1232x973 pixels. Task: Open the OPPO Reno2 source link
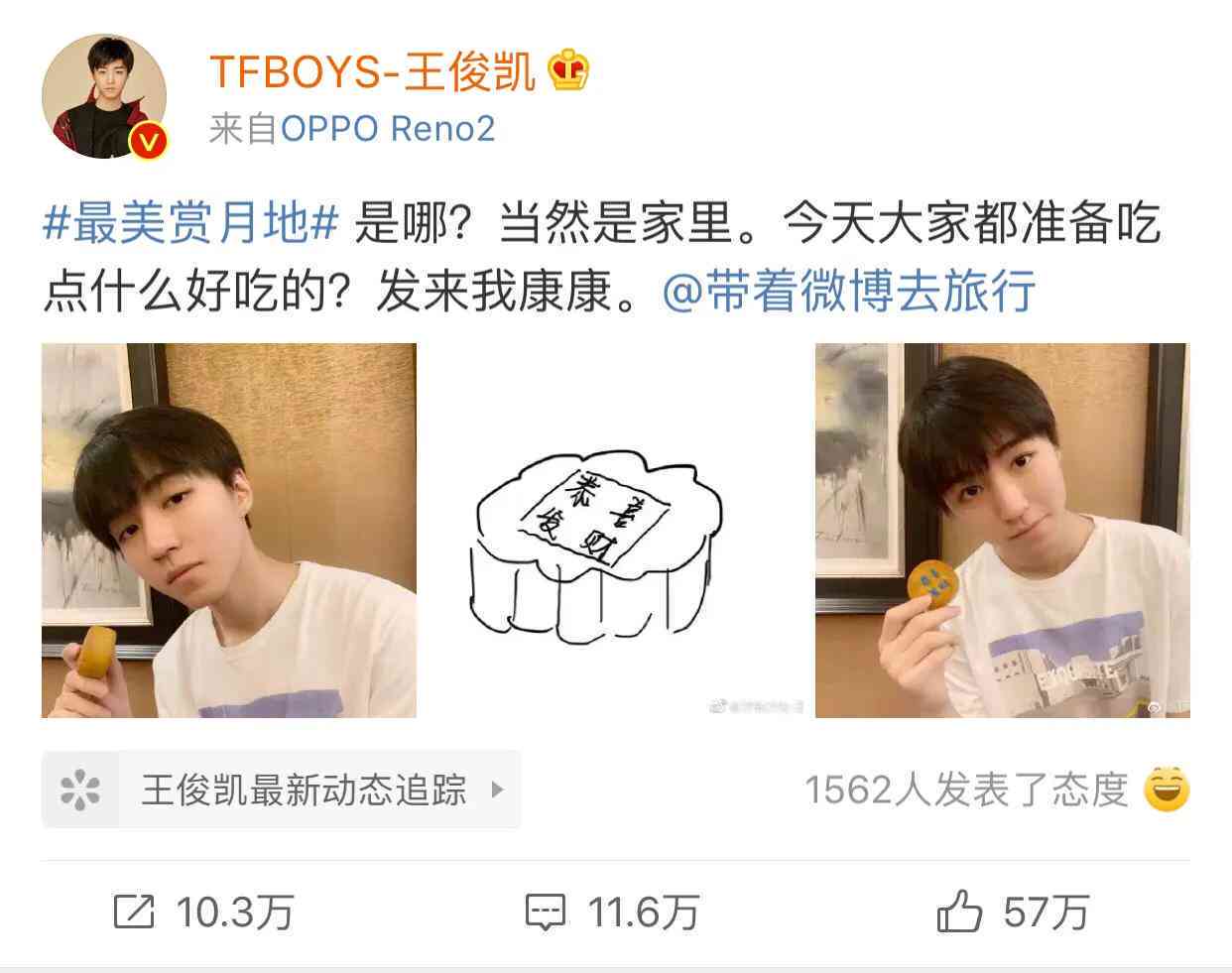[388, 129]
